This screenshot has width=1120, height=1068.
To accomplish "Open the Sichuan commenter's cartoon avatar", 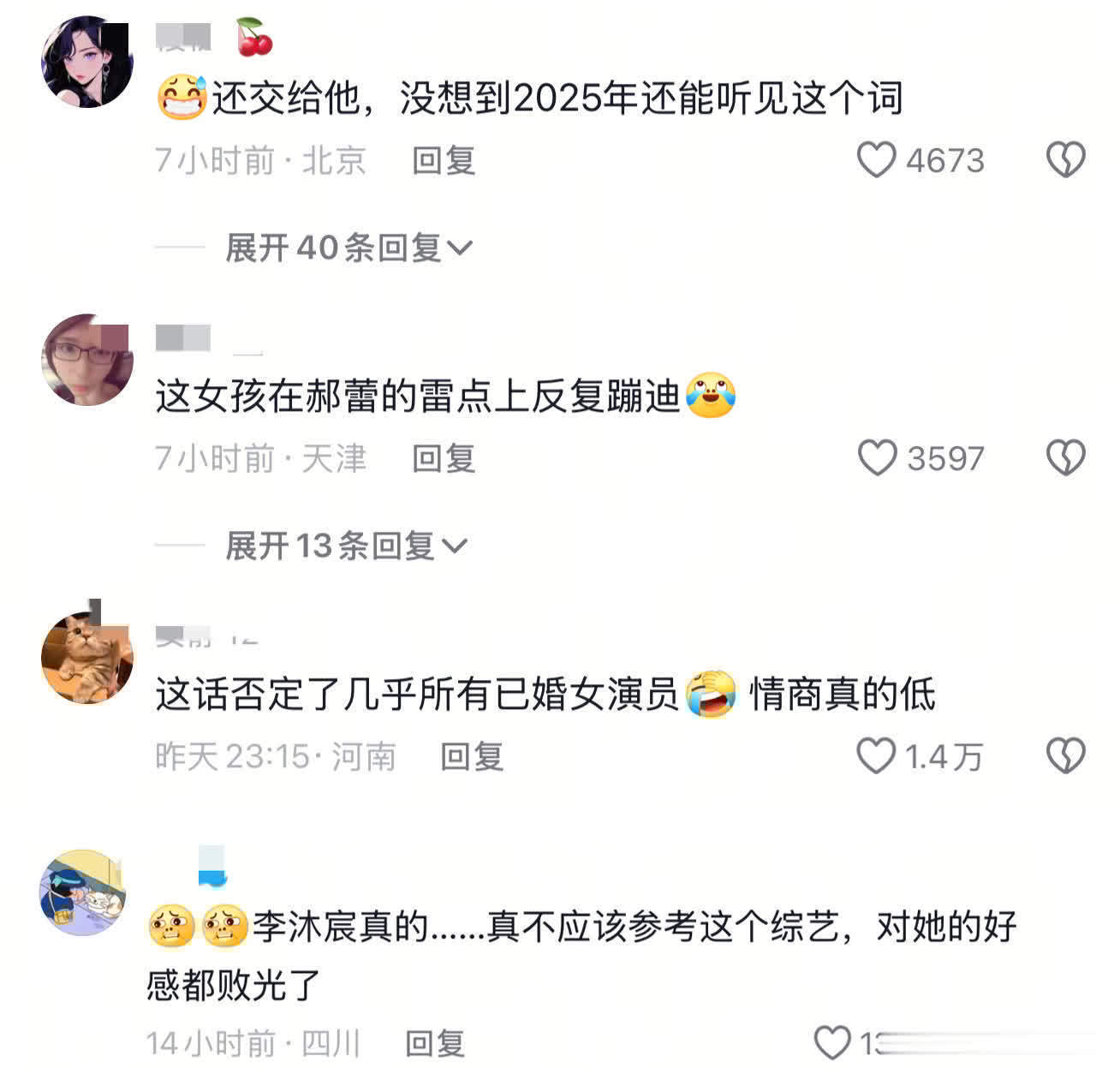I will [83, 892].
